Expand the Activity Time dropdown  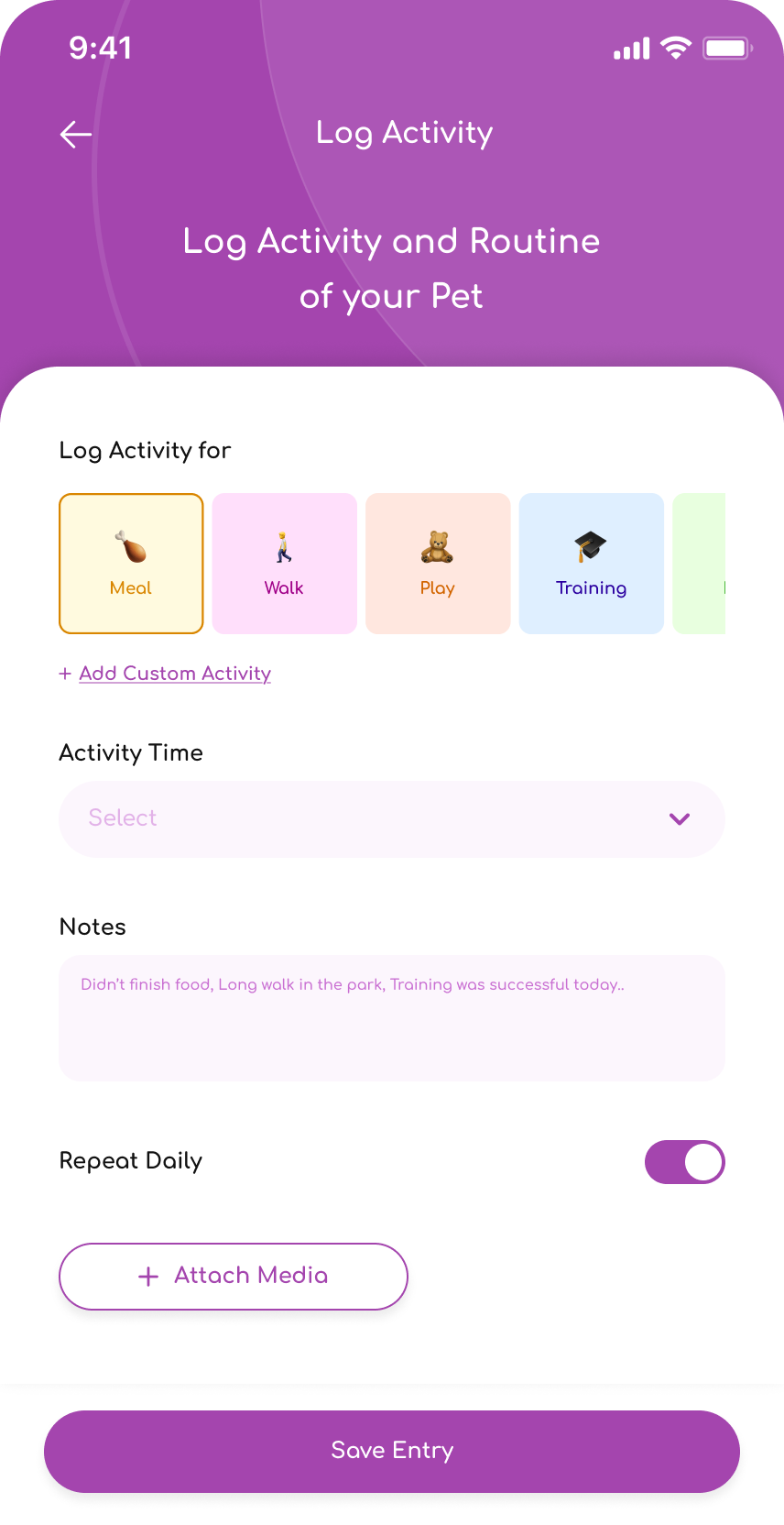point(392,818)
